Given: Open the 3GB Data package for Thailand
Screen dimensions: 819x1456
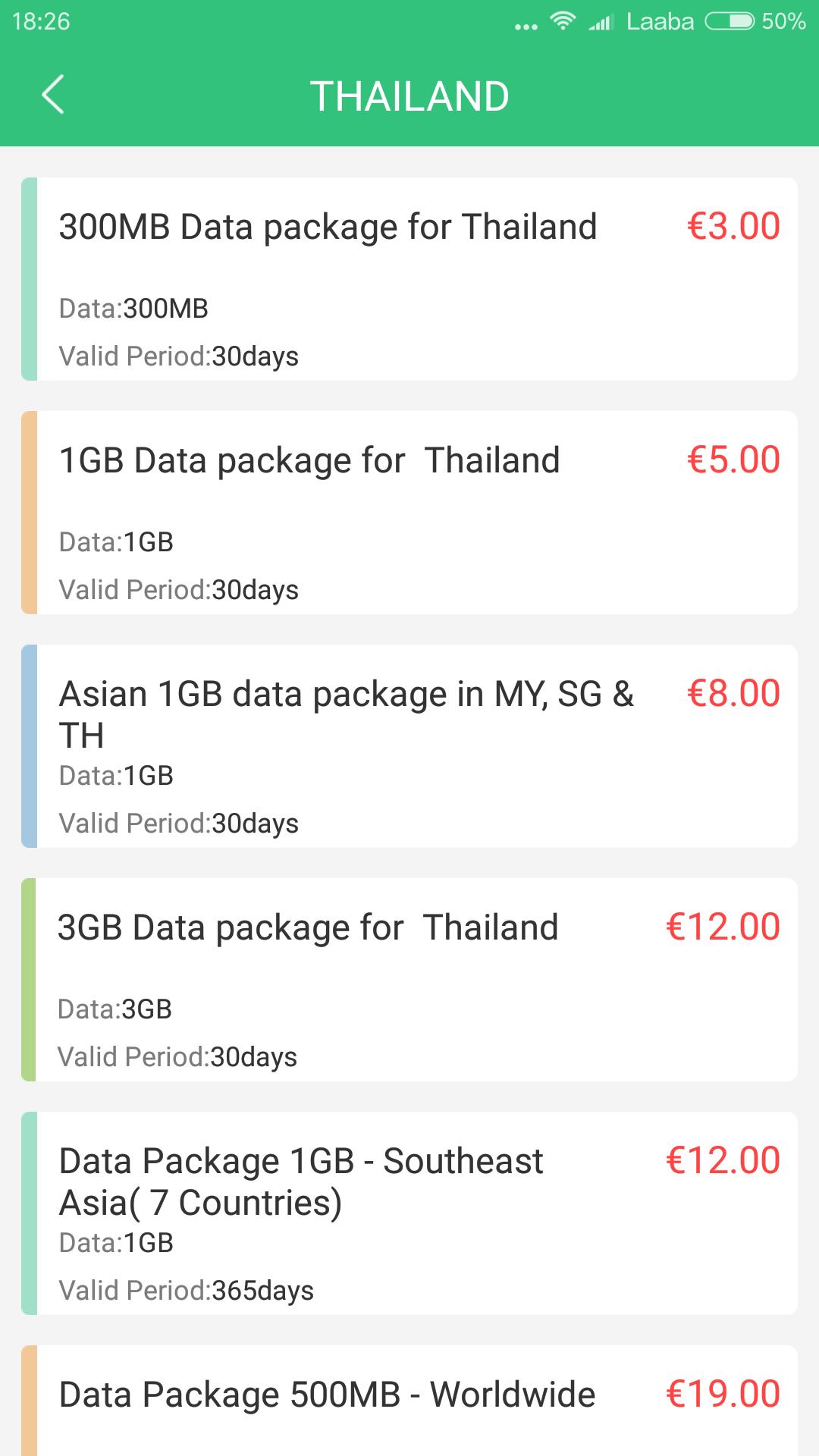Looking at the screenshot, I should point(409,980).
